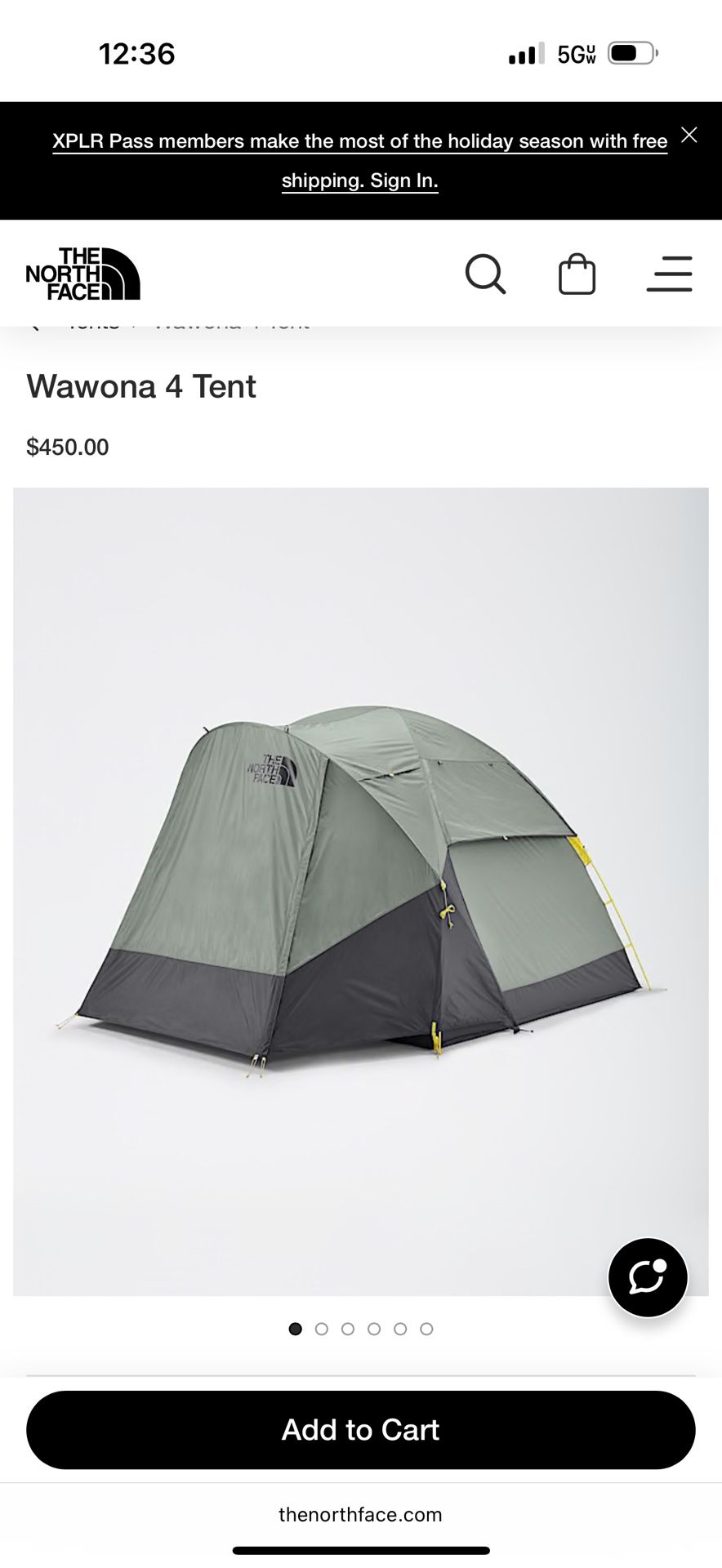The height and width of the screenshot is (1568, 722).
Task: Tap the 12:36 clock in the status bar
Action: click(x=137, y=54)
